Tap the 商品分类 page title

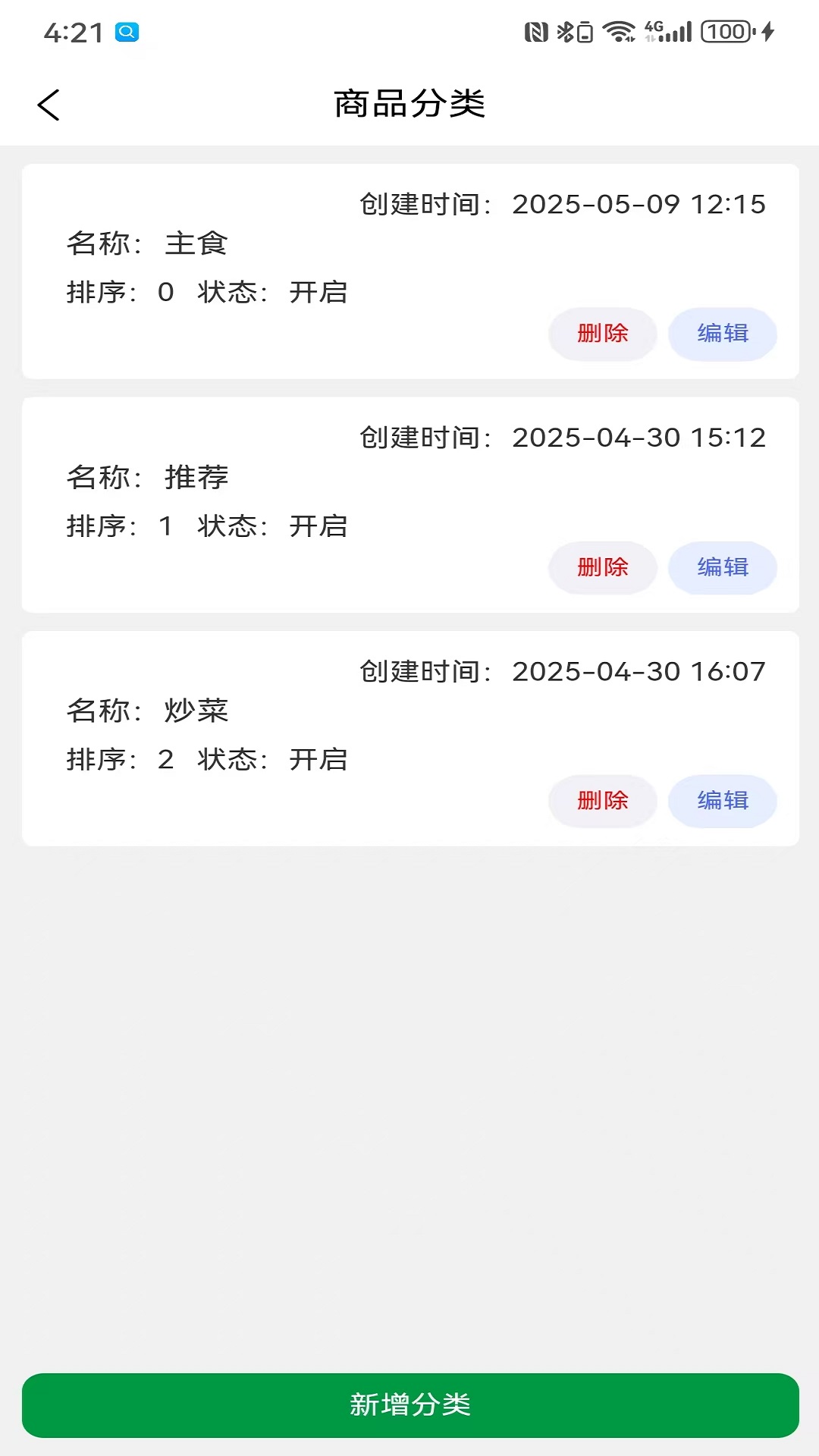click(409, 104)
